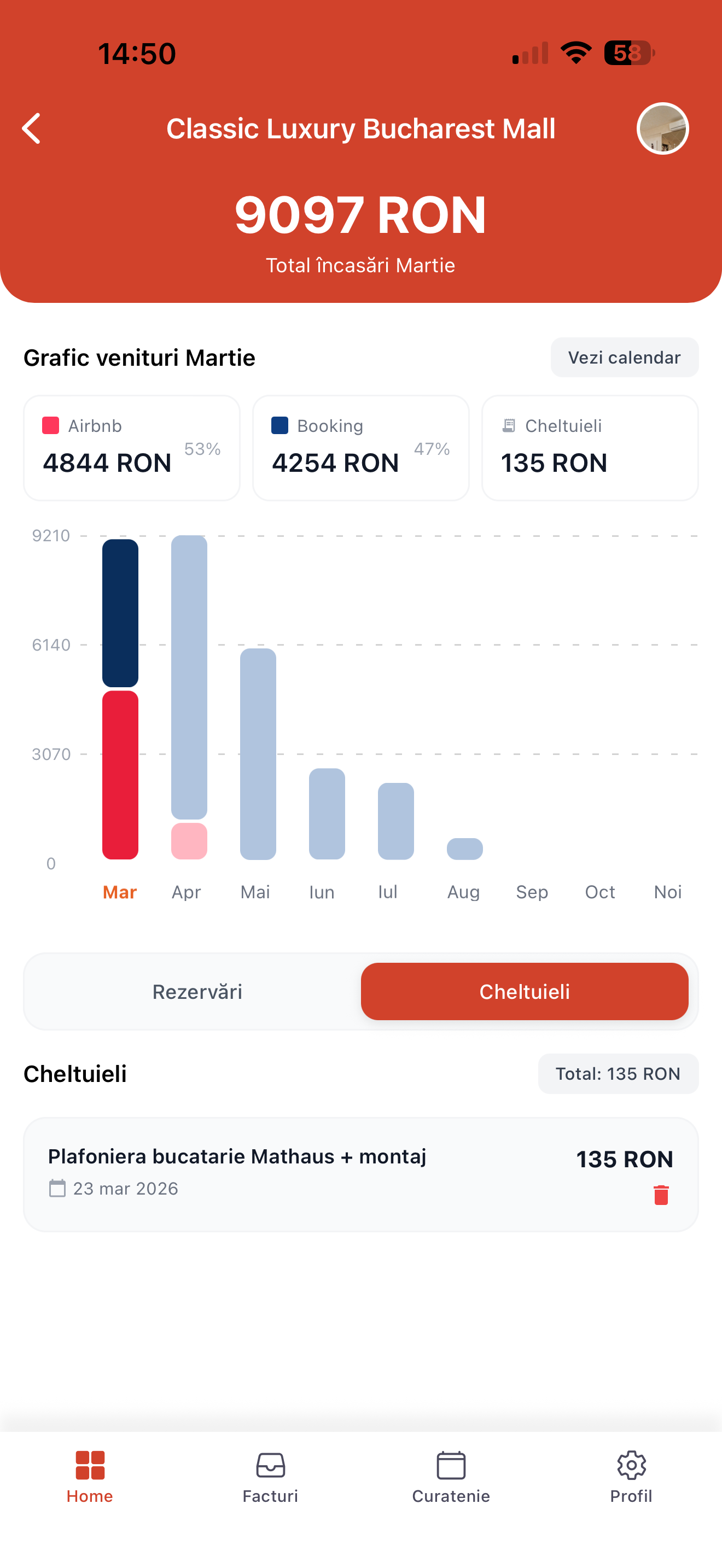Select the Mar month label under the chart
This screenshot has width=722, height=1568.
119,892
